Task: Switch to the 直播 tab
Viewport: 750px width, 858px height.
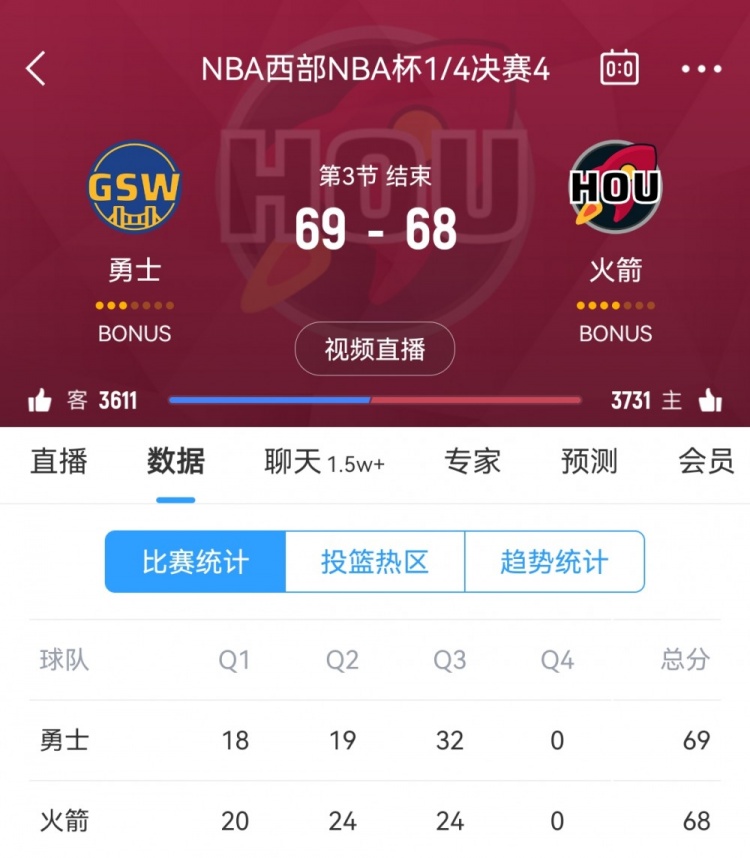Action: [59, 461]
